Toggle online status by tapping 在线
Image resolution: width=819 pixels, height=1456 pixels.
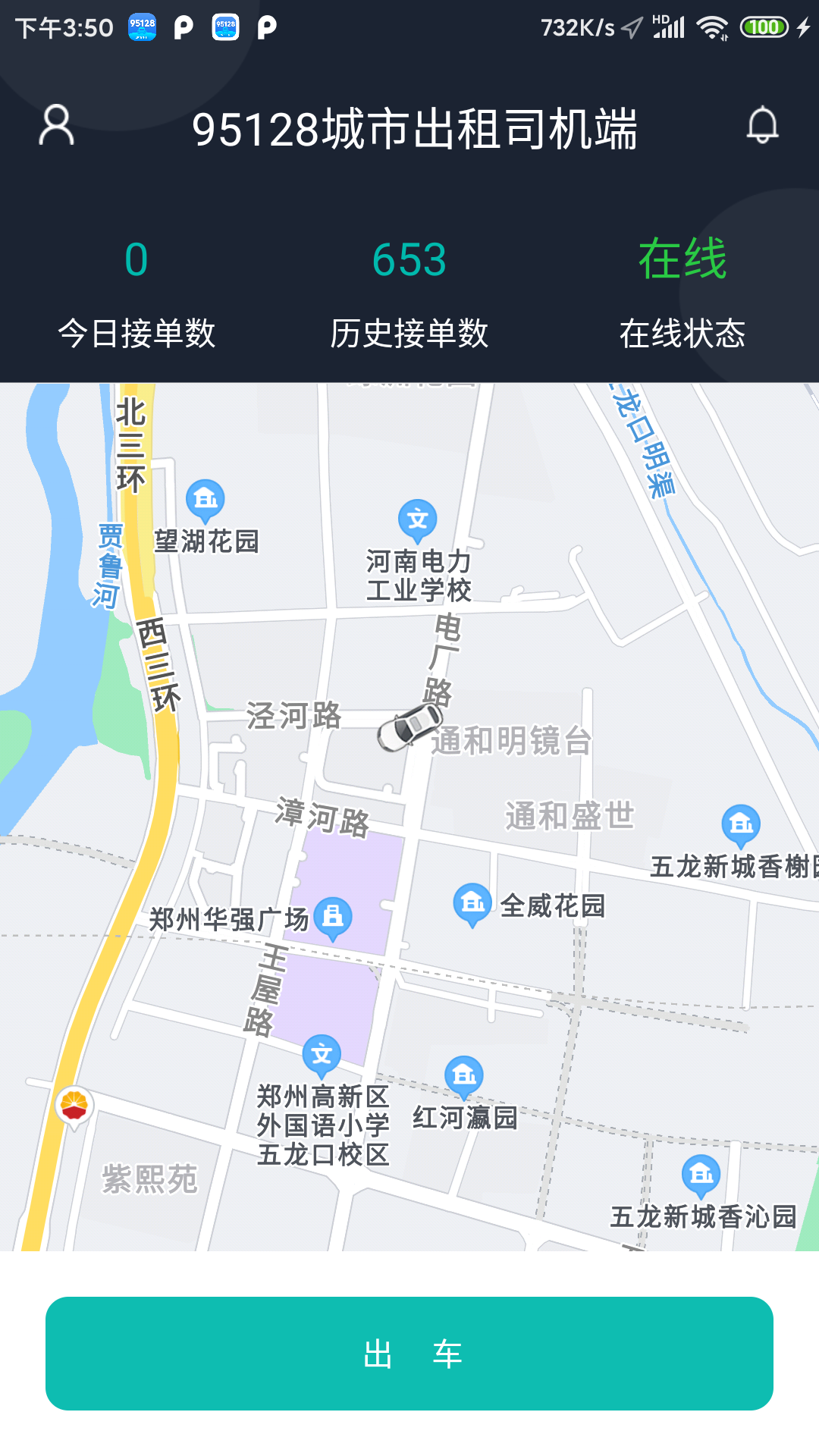pyautogui.click(x=682, y=260)
